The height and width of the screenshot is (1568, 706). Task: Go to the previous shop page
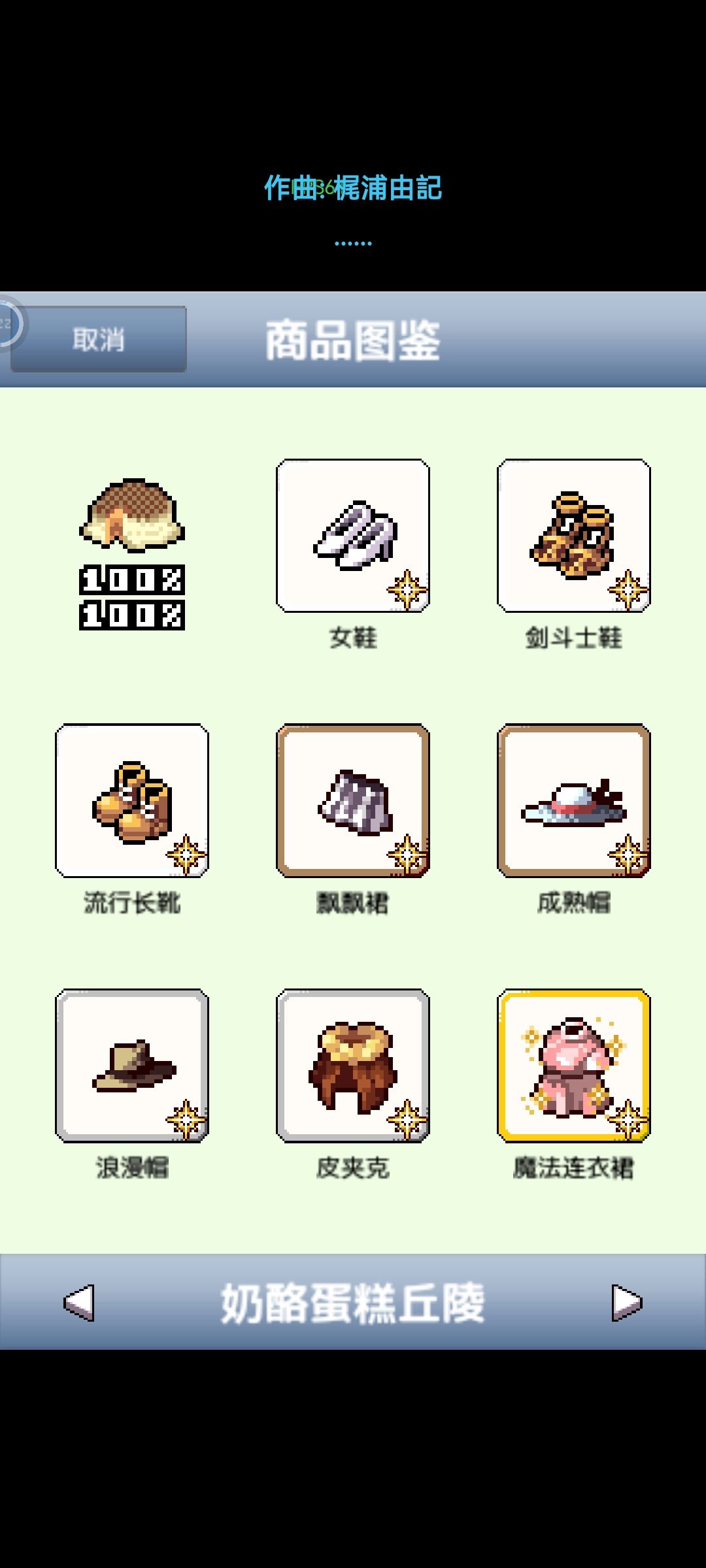(x=78, y=1303)
